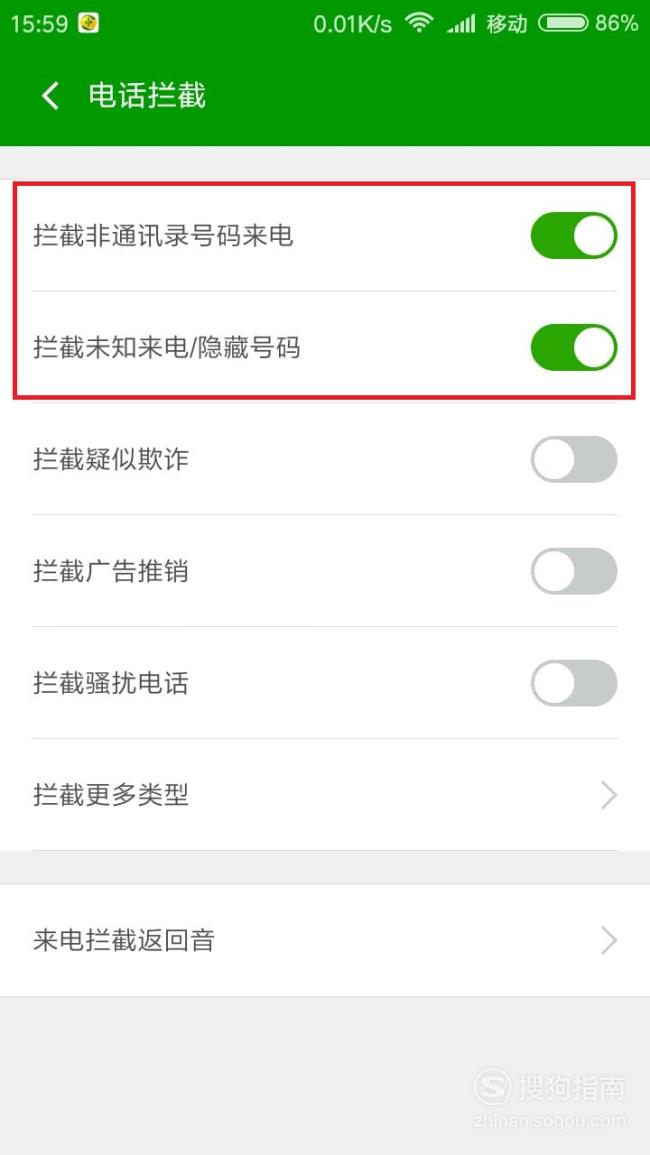Turn on 拦截广告推销 switch
650x1155 pixels.
(x=574, y=572)
